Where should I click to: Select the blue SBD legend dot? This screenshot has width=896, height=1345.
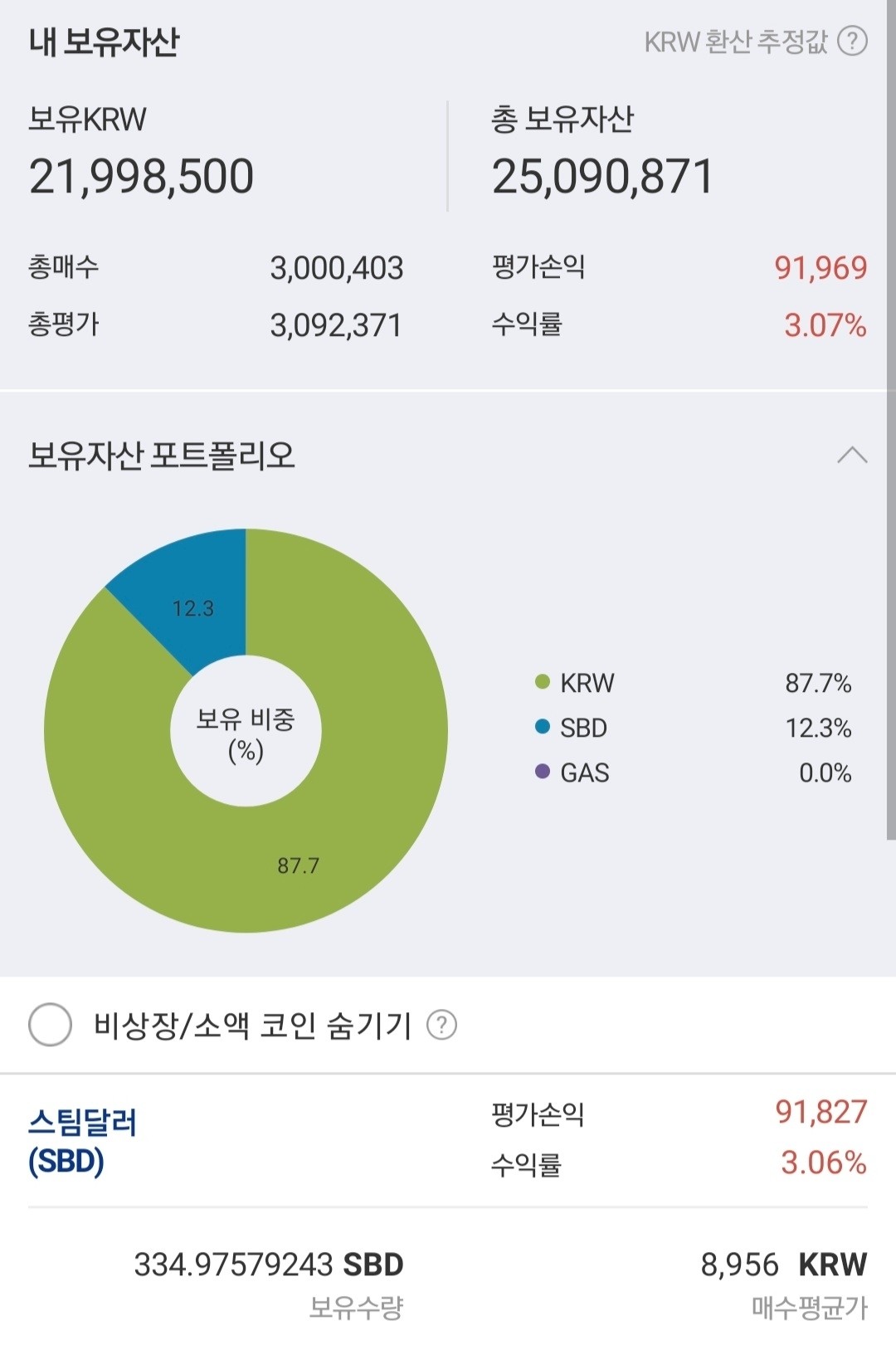coord(543,728)
